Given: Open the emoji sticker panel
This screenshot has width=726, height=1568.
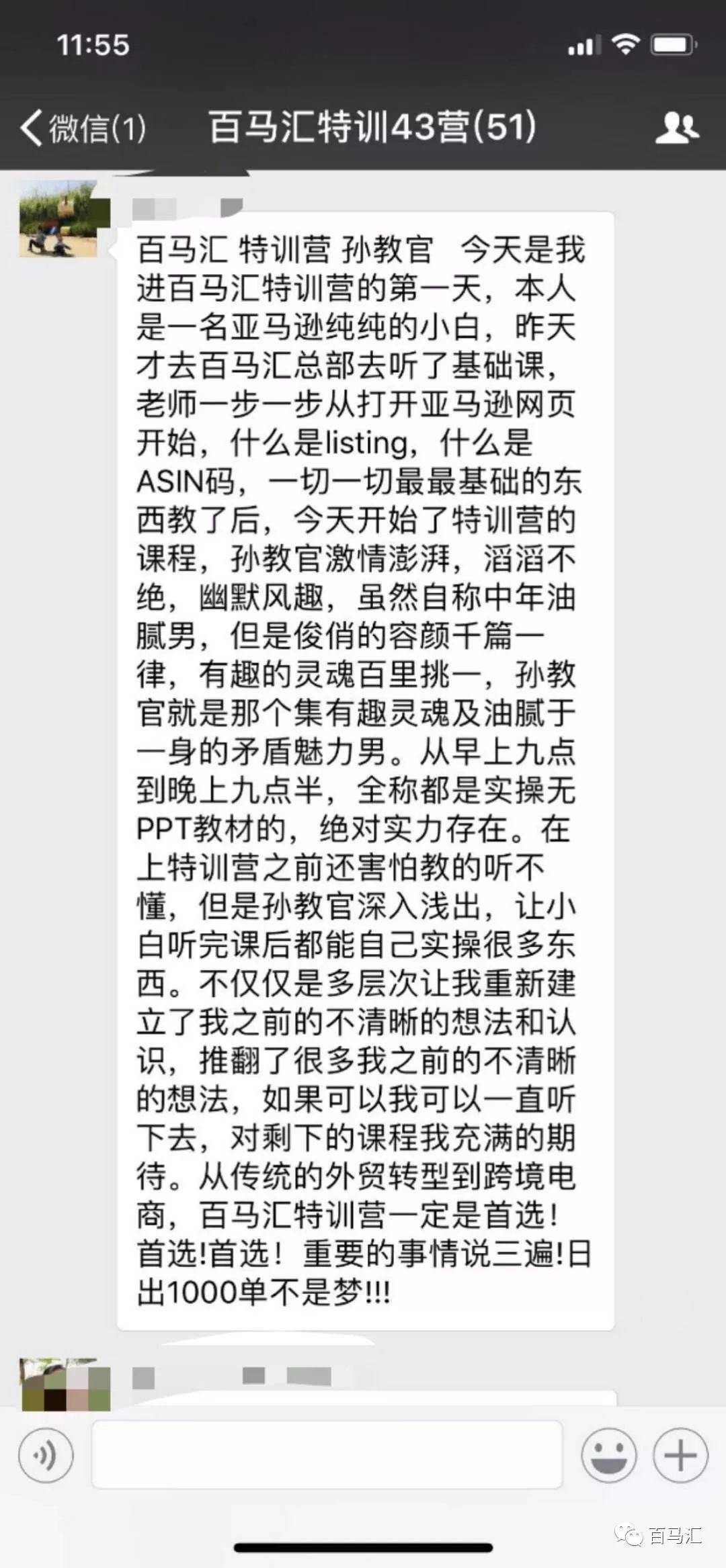Looking at the screenshot, I should point(608,1454).
